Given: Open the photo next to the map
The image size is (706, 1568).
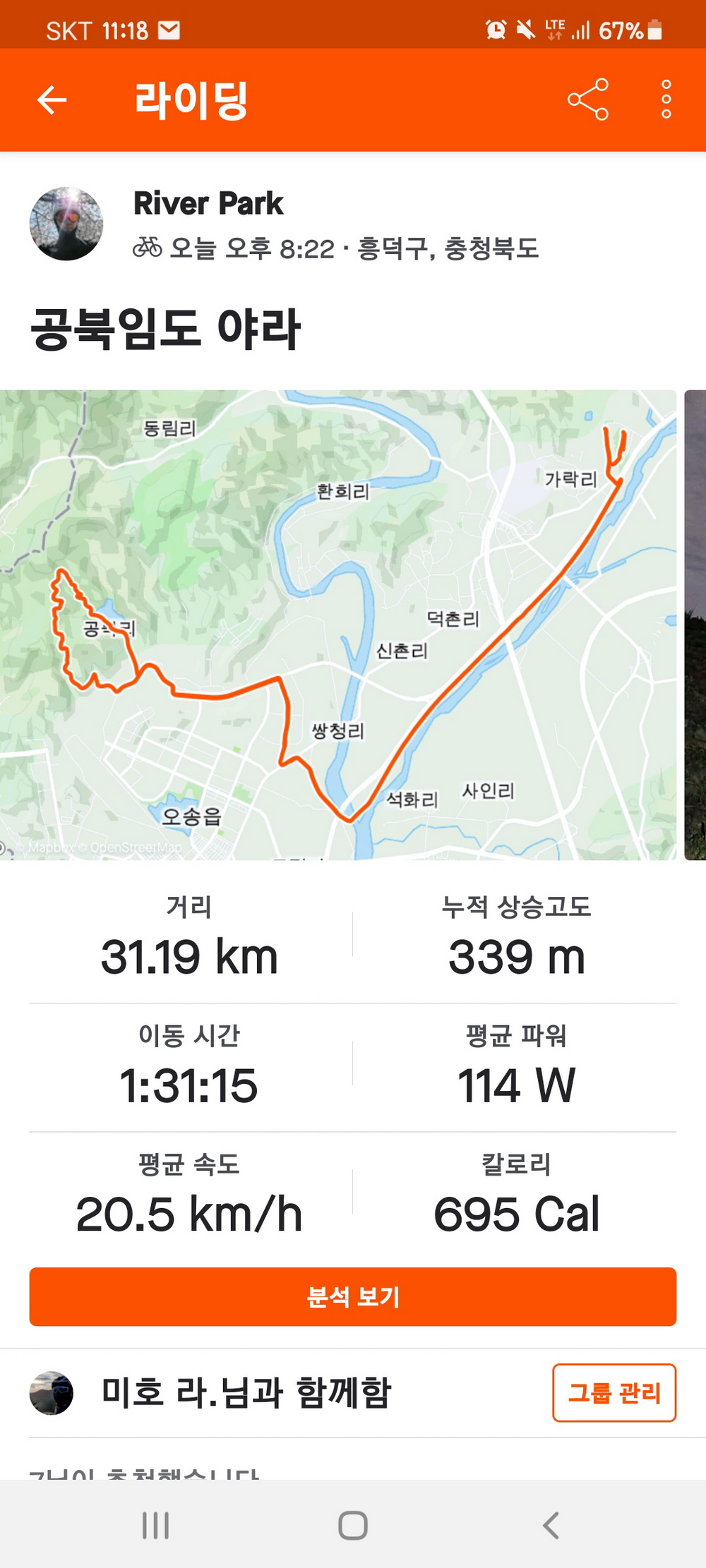Looking at the screenshot, I should point(695,625).
